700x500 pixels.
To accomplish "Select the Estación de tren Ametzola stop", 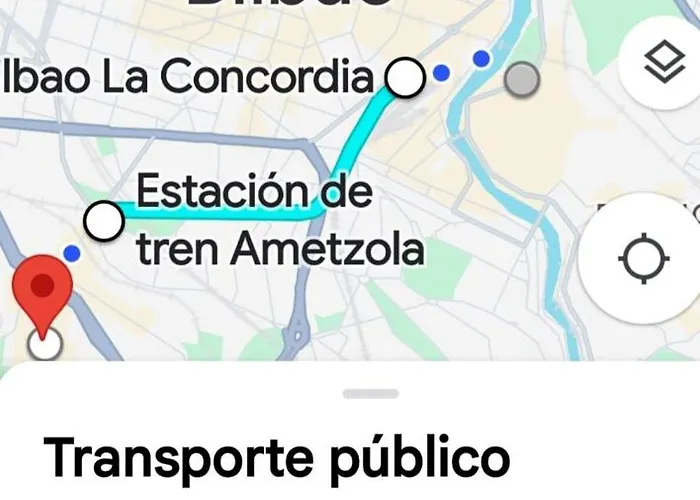I will 104,221.
